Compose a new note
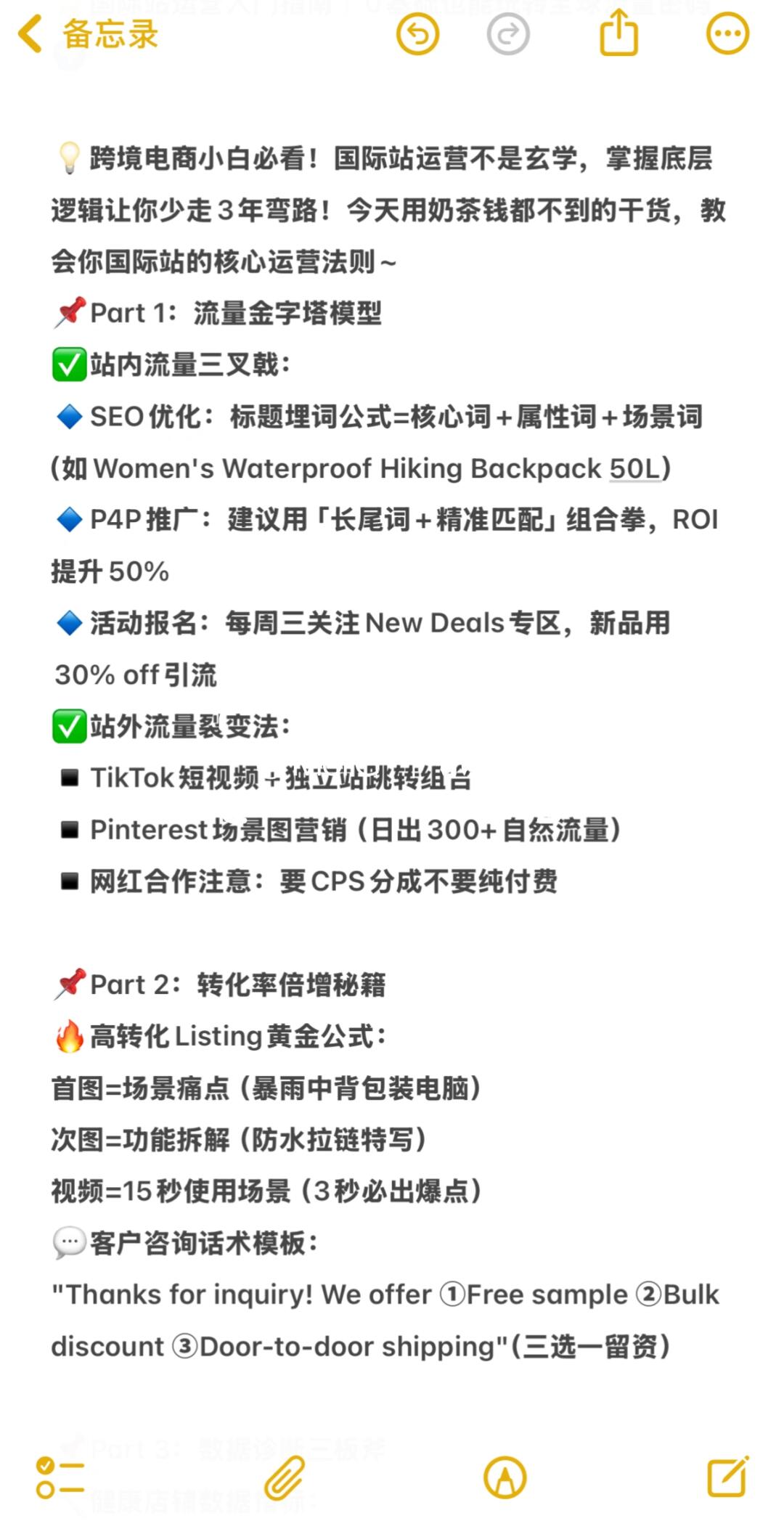This screenshot has width=784, height=1529. point(727,1476)
